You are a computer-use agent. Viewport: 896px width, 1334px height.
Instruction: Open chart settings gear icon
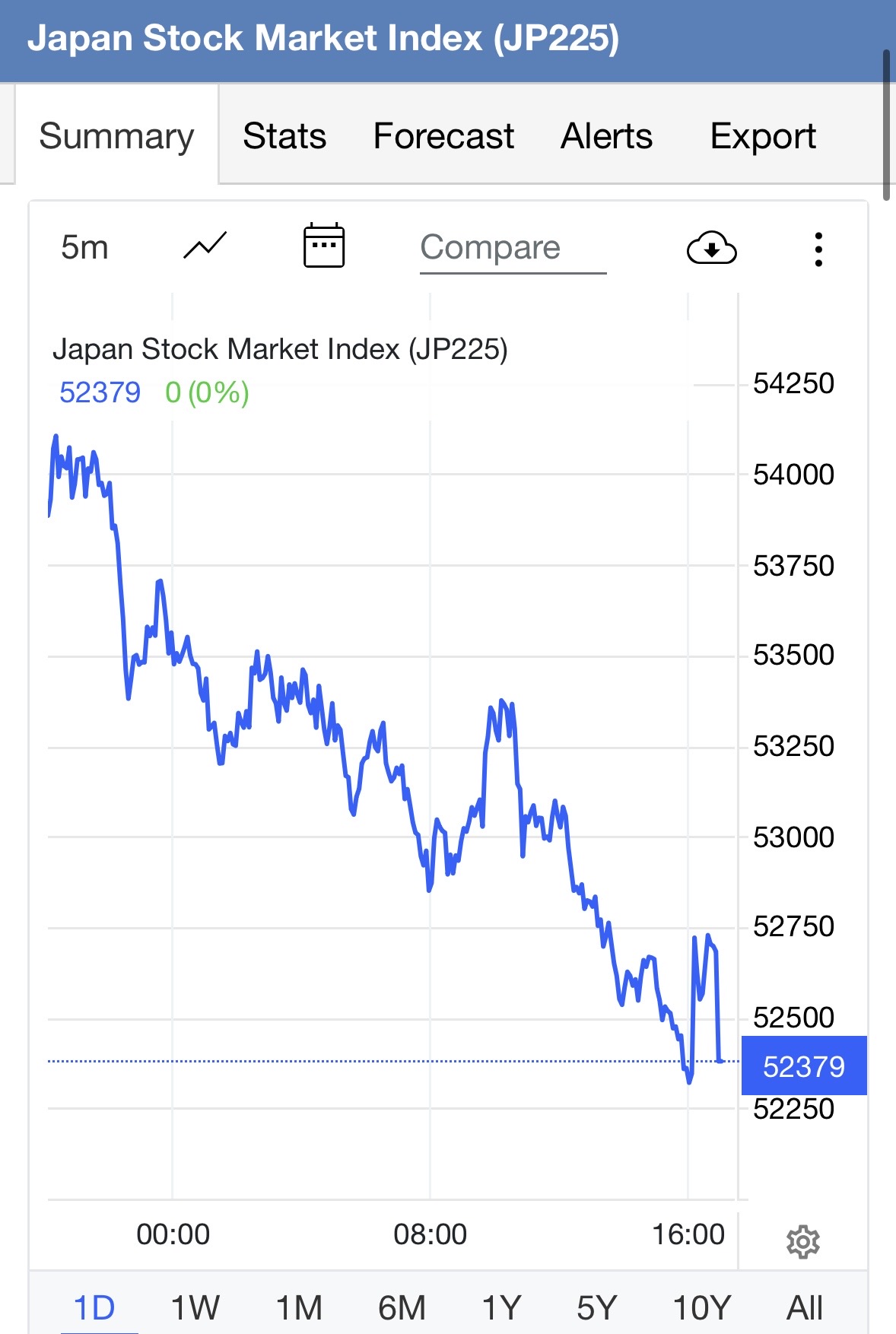802,1242
